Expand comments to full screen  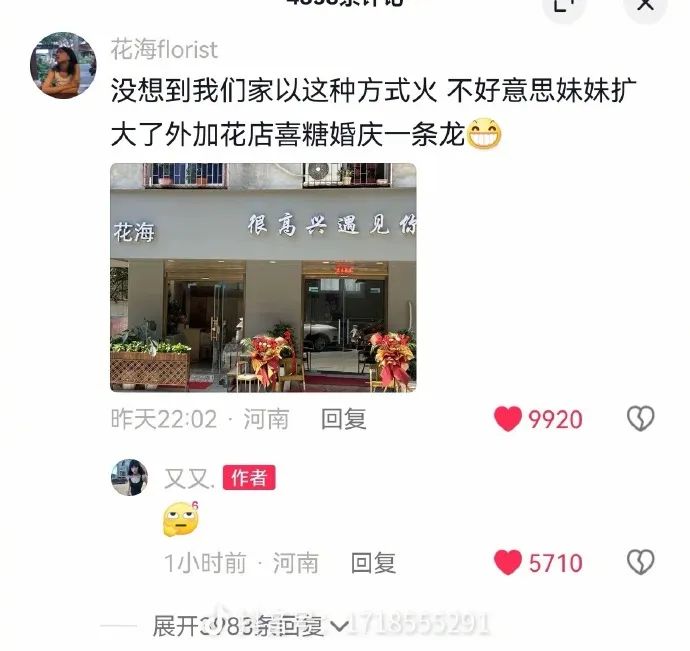(x=564, y=6)
